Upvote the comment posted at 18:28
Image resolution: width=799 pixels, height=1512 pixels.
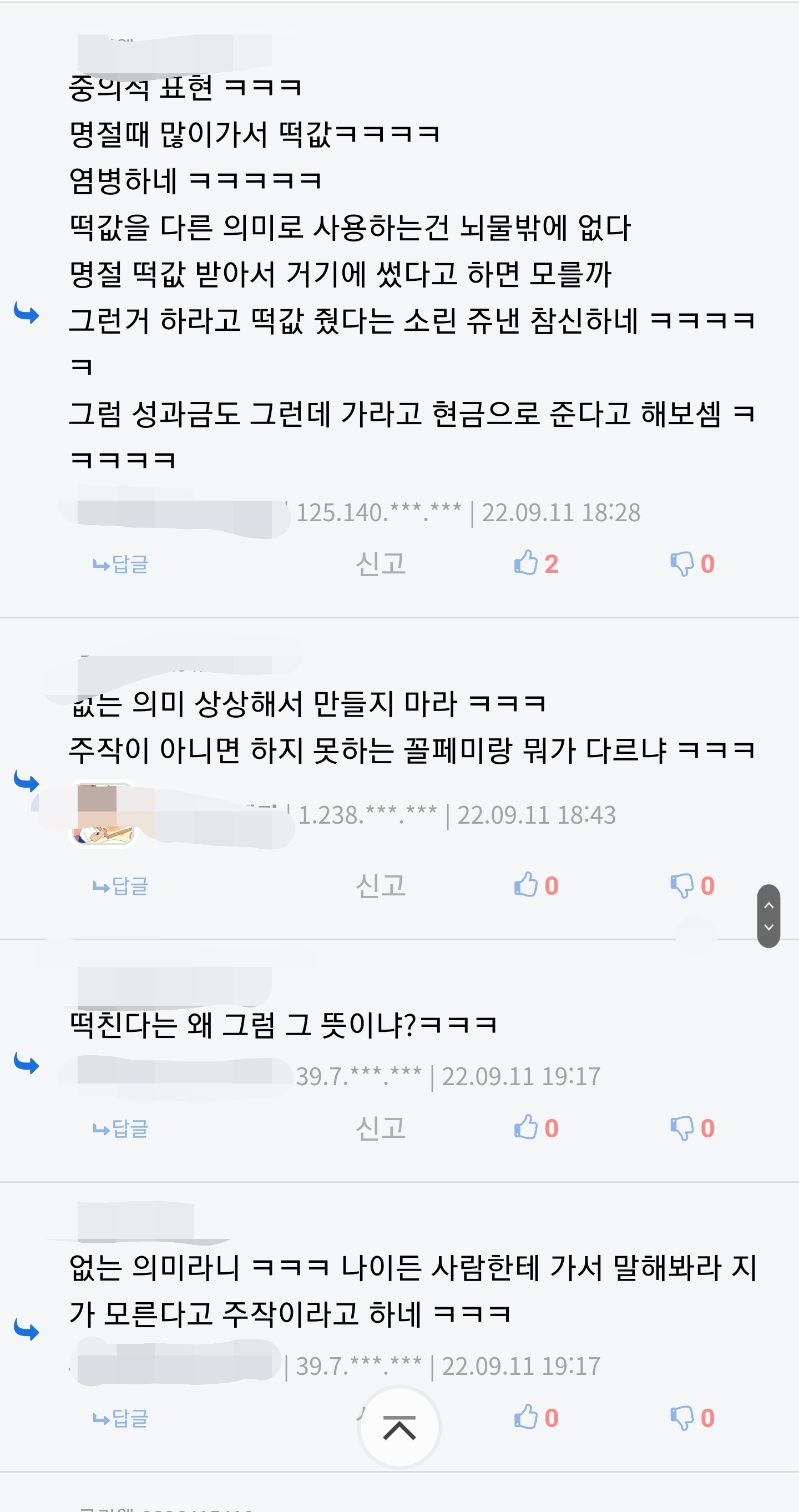535,563
